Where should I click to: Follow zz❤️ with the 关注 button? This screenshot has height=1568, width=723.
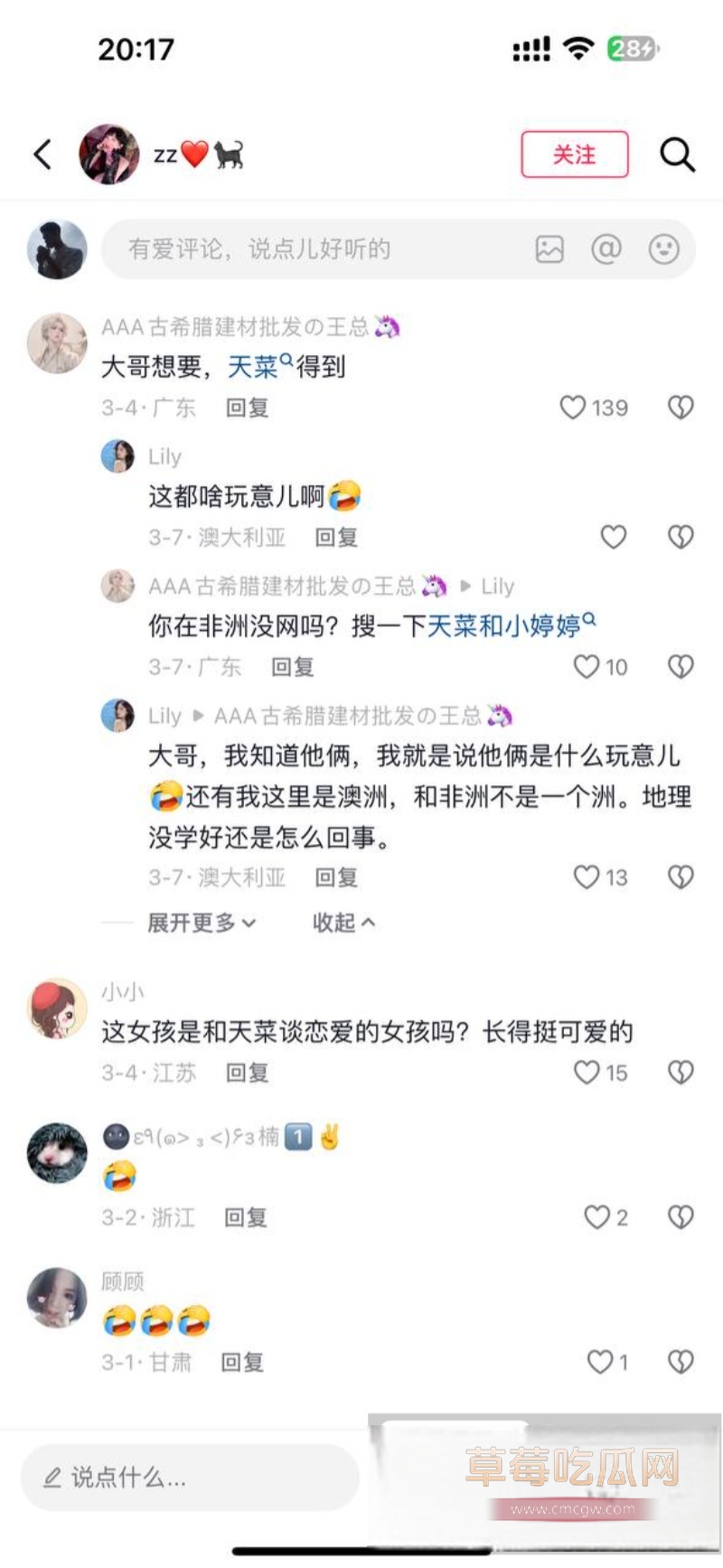point(575,155)
